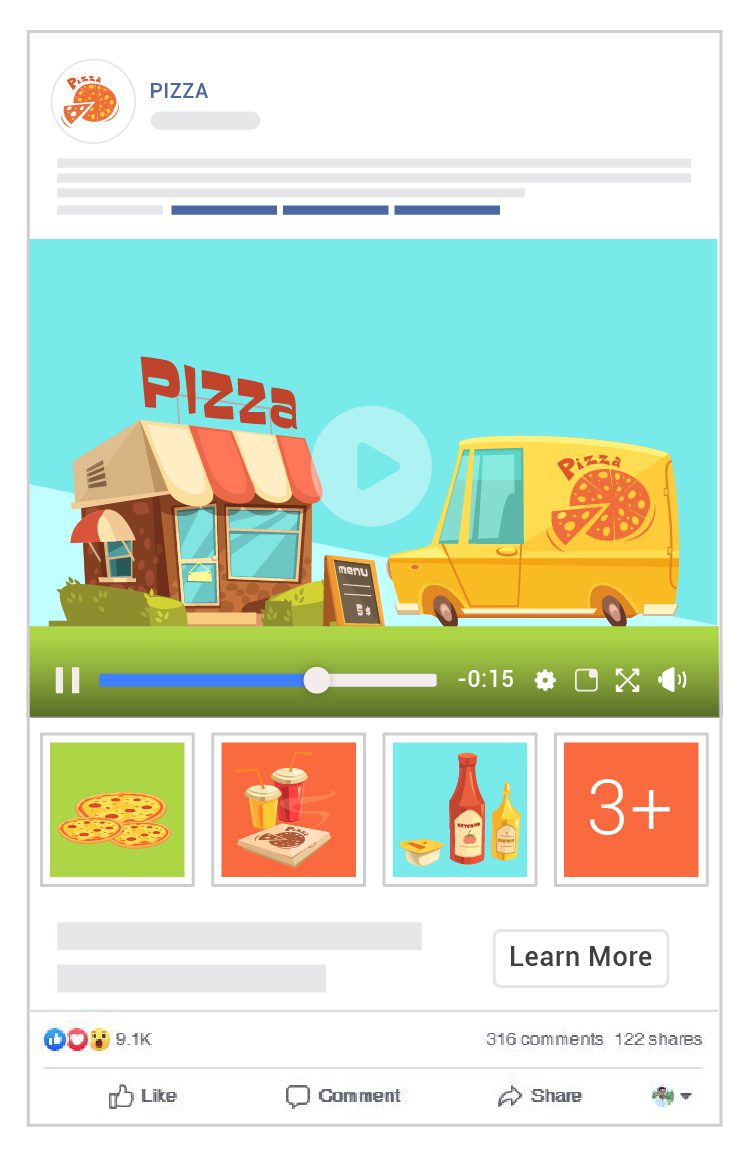
Task: Open the PIZZA page name link
Action: point(178,90)
